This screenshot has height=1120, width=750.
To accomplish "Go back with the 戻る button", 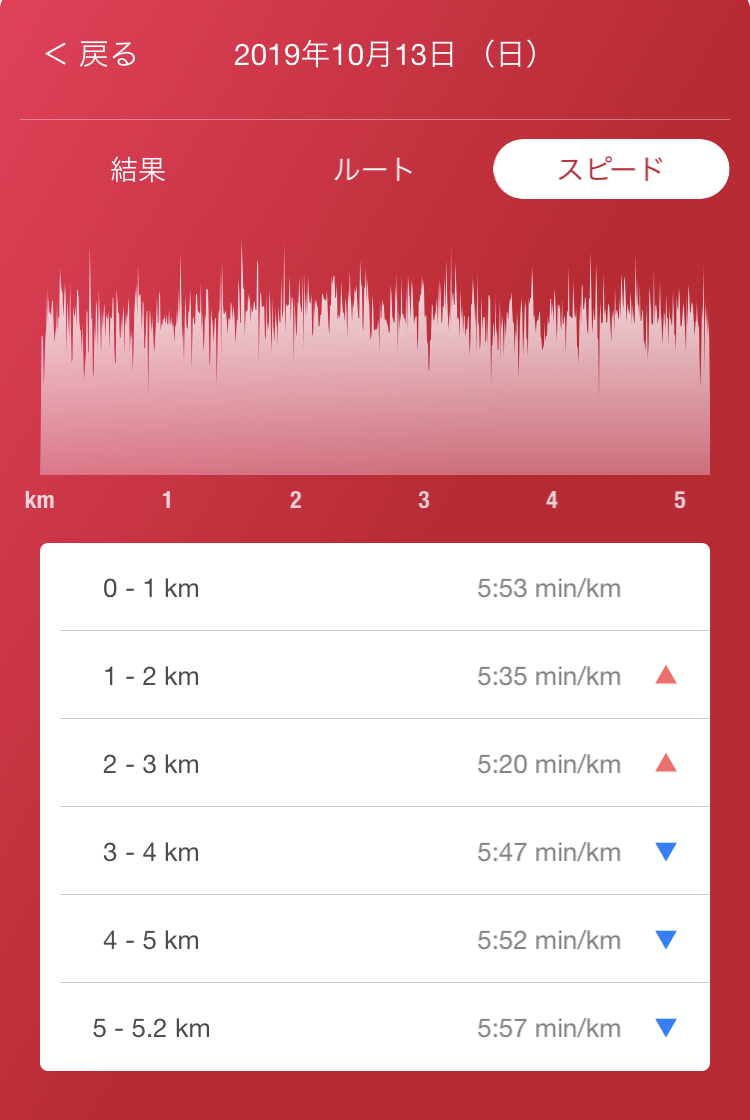I will point(91,55).
